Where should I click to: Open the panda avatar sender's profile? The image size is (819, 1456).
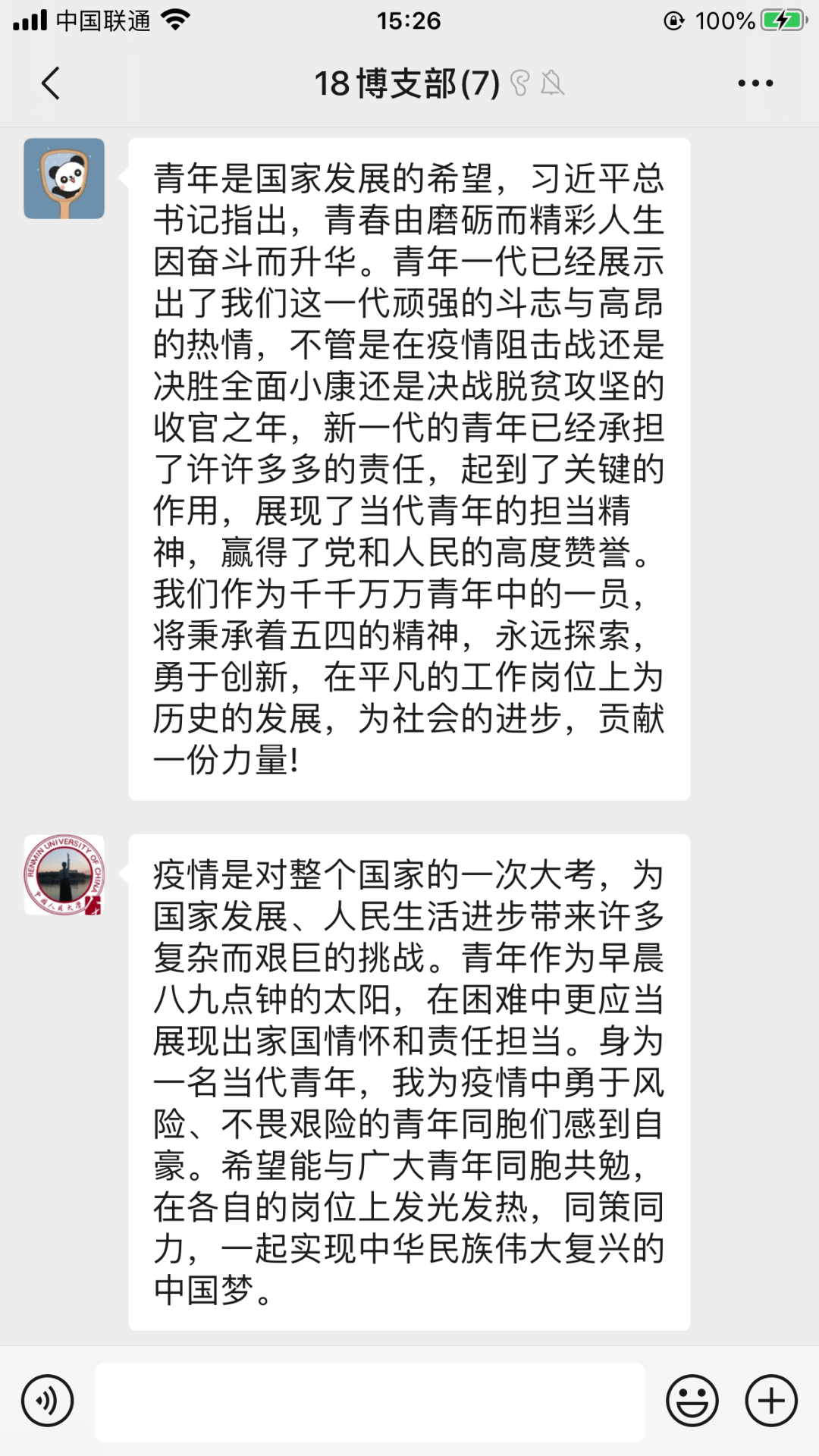click(64, 179)
